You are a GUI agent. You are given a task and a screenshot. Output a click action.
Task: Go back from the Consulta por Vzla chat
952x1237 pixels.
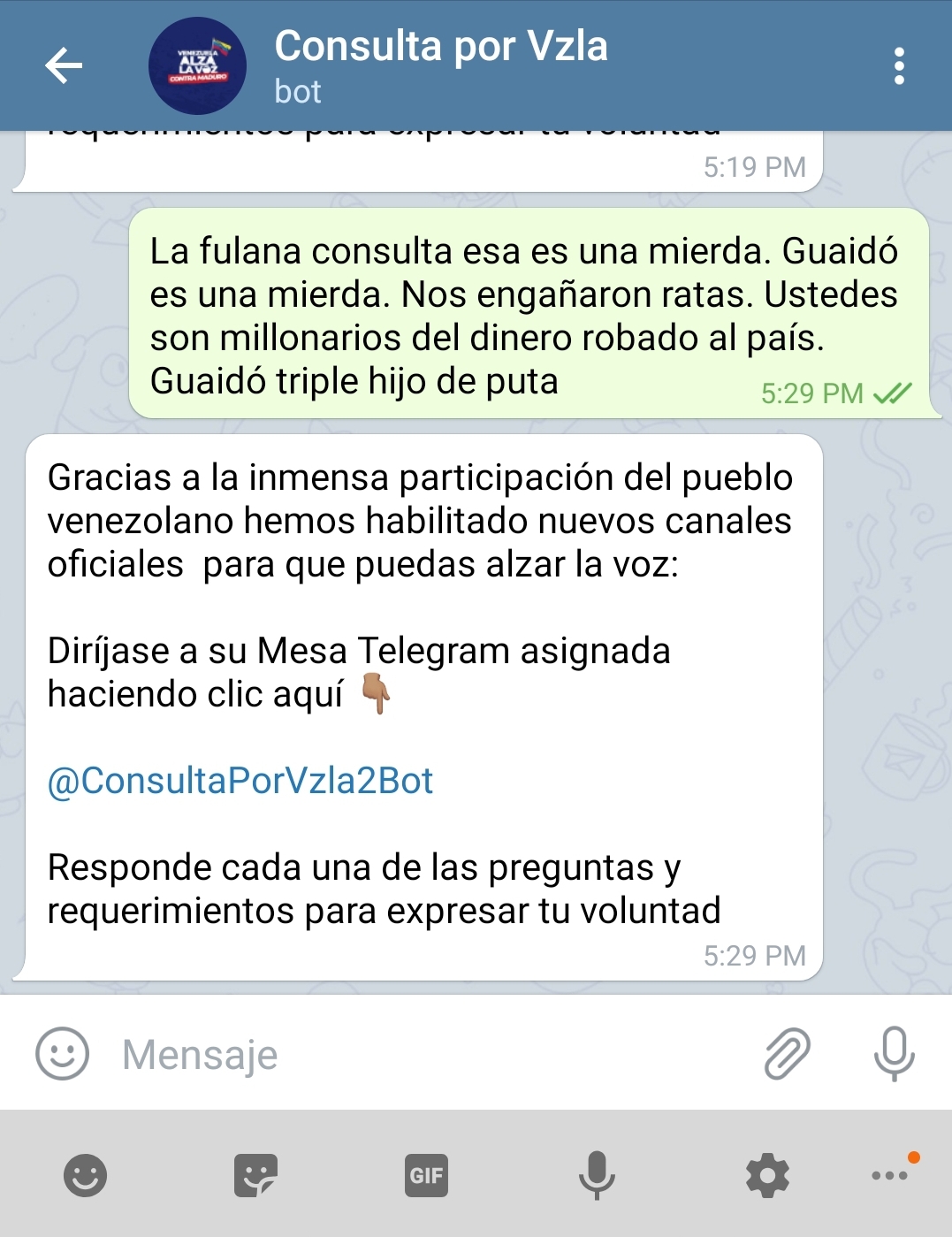[64, 65]
